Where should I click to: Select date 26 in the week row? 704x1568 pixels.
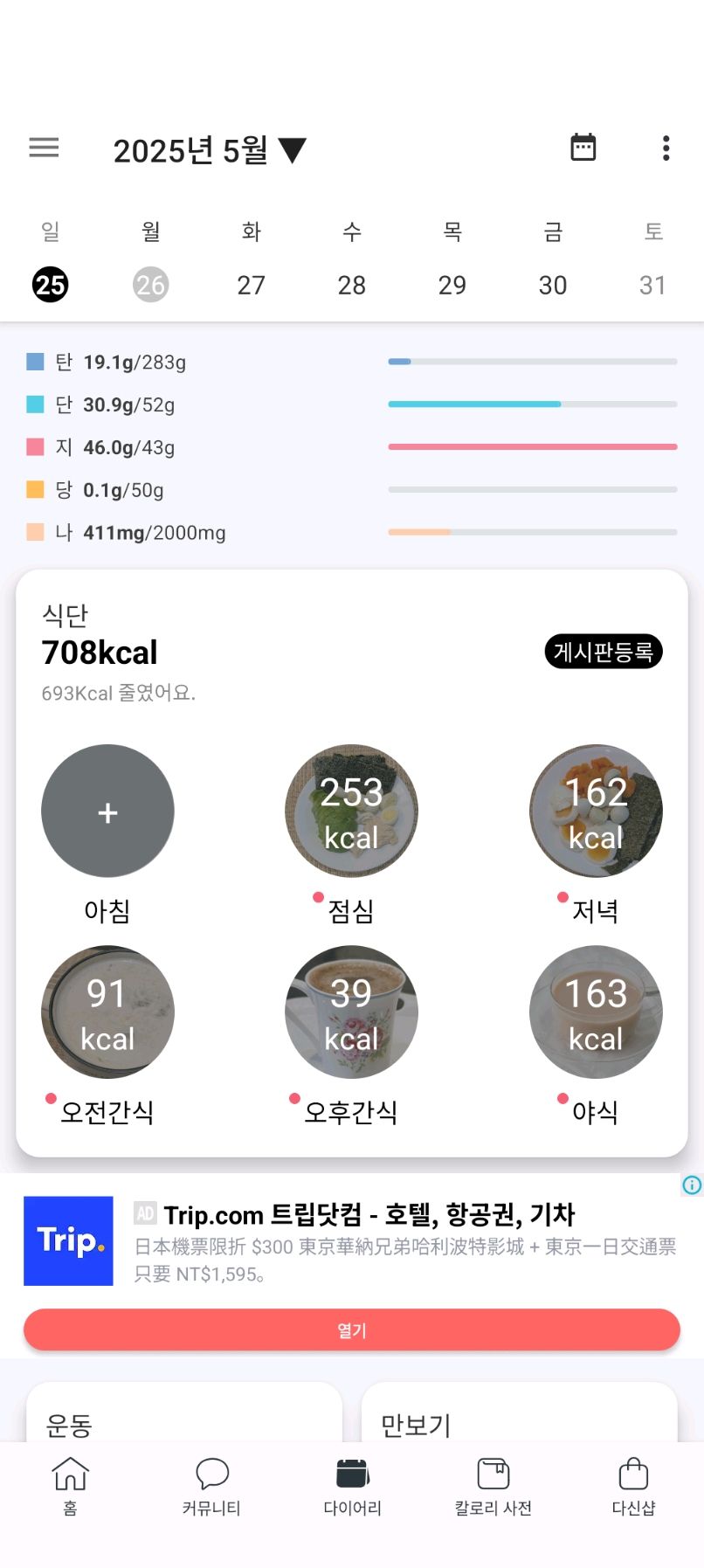150,285
